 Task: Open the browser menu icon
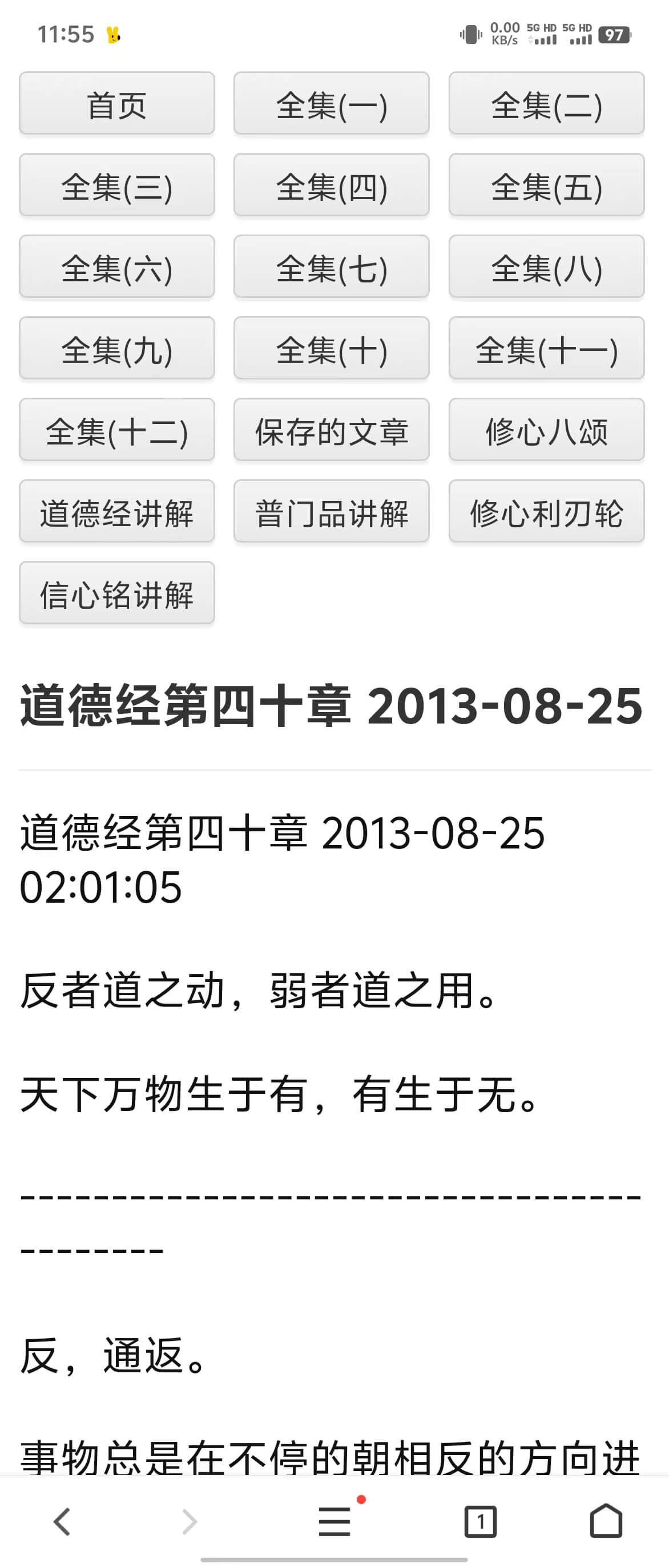click(x=334, y=1522)
